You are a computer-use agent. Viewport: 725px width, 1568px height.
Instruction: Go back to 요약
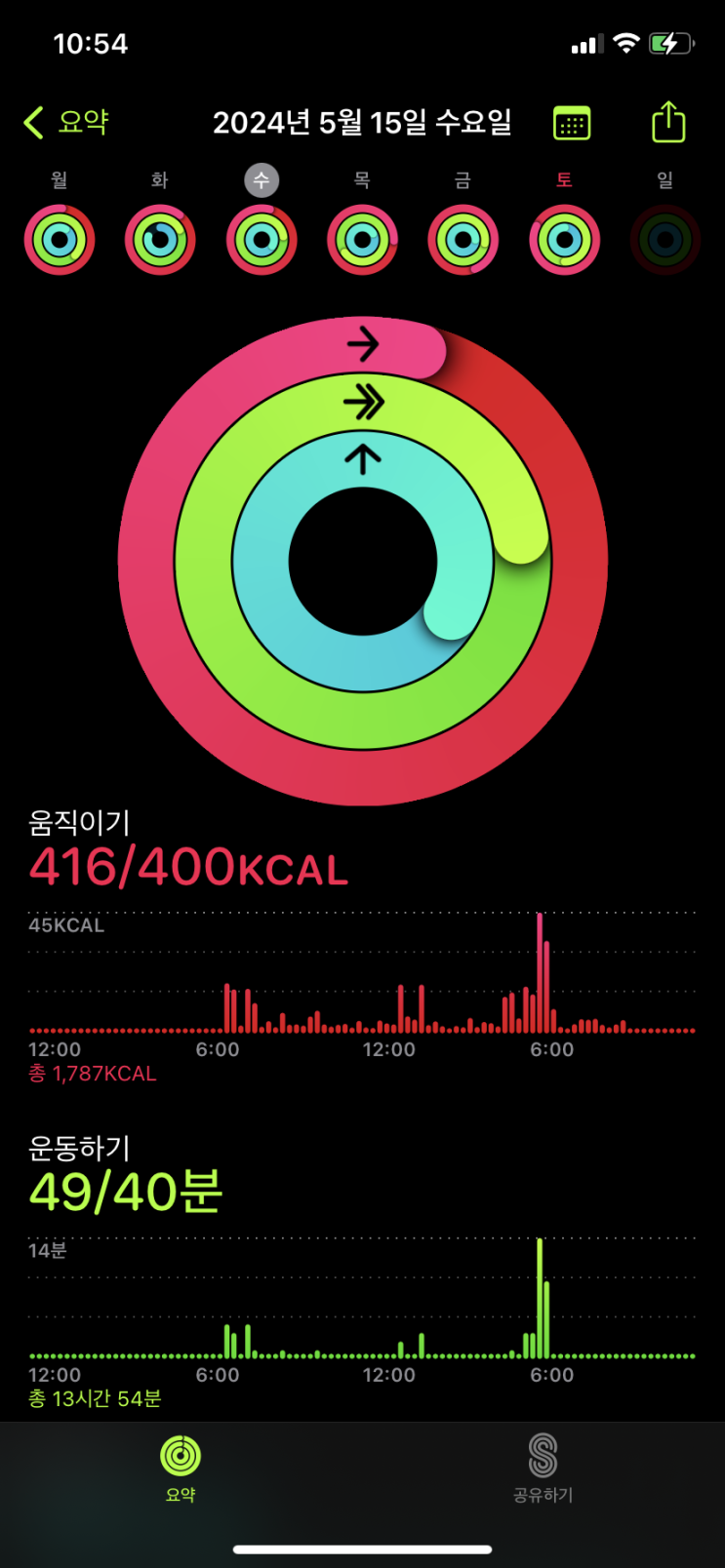coord(66,123)
